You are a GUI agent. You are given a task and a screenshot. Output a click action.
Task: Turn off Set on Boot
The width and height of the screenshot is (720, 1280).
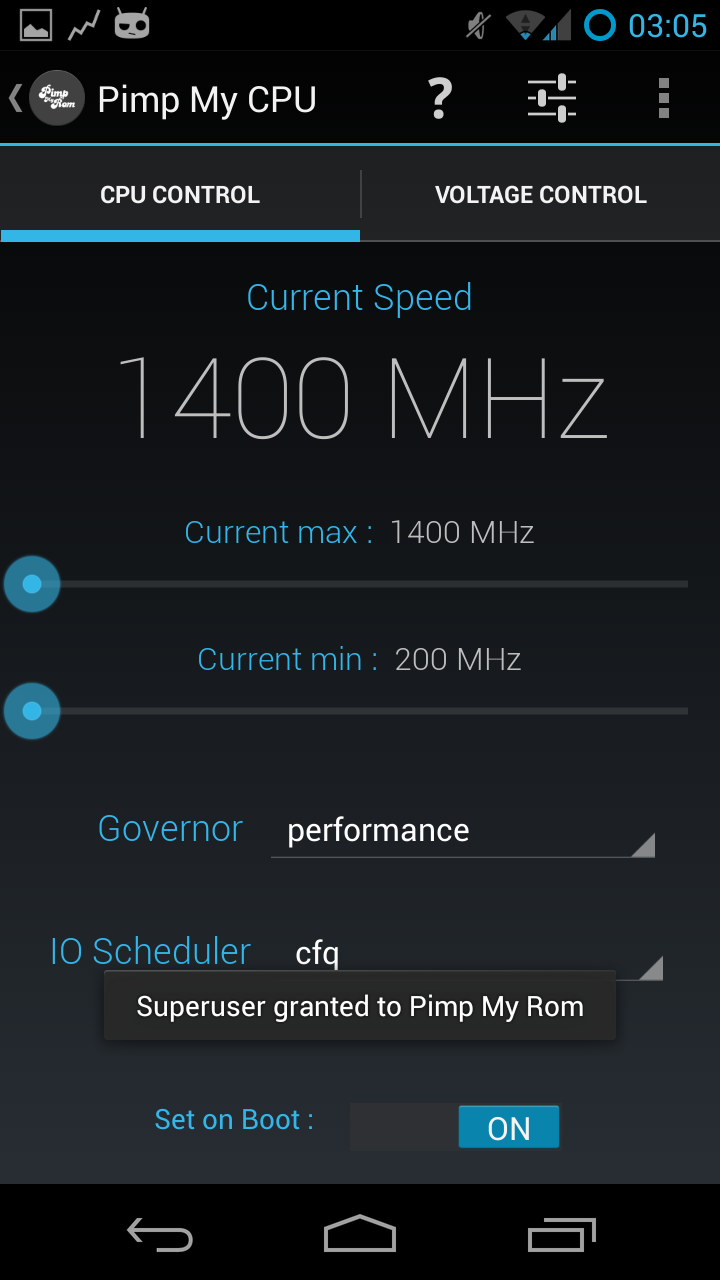pyautogui.click(x=455, y=1128)
